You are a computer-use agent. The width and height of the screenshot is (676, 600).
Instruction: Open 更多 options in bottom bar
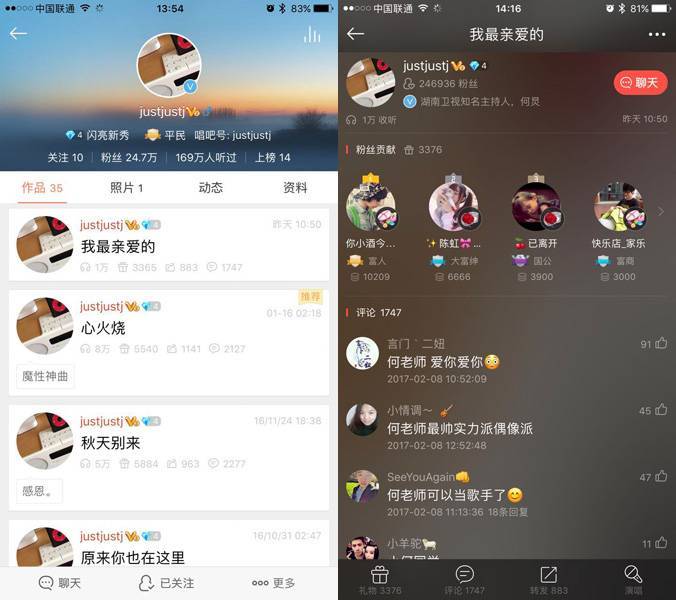[274, 582]
